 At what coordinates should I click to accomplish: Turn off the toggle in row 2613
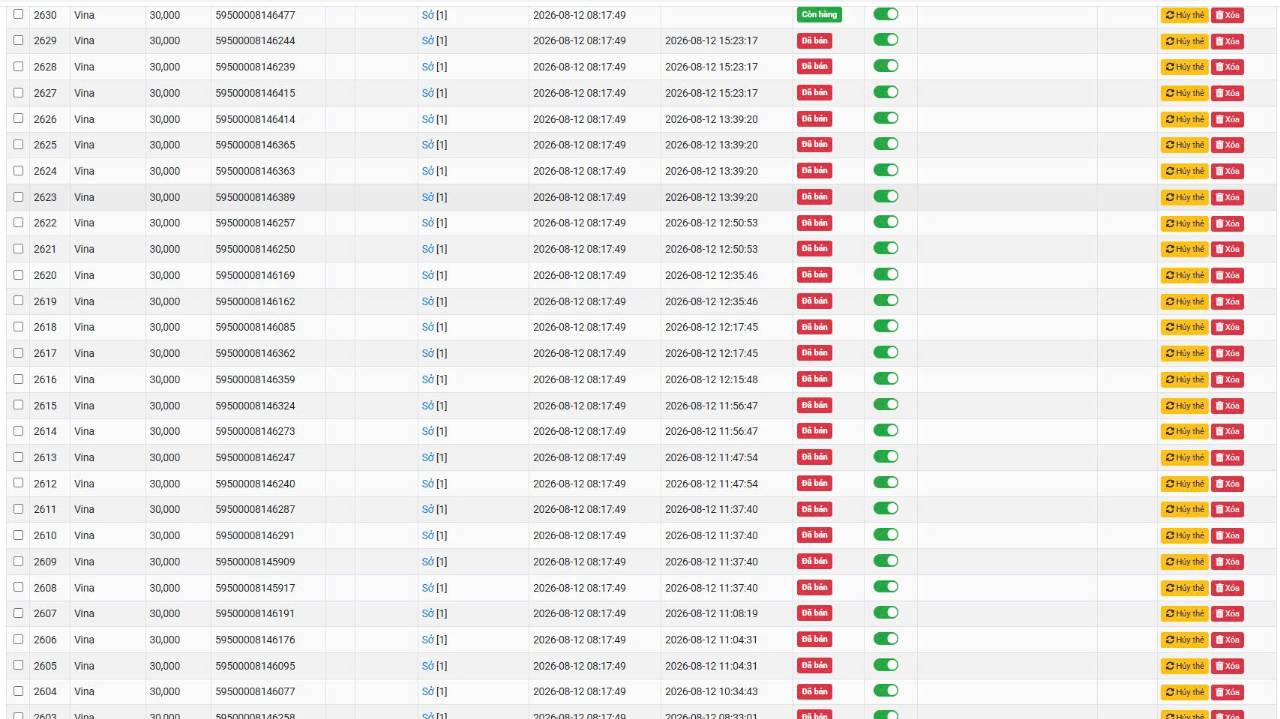tap(886, 456)
